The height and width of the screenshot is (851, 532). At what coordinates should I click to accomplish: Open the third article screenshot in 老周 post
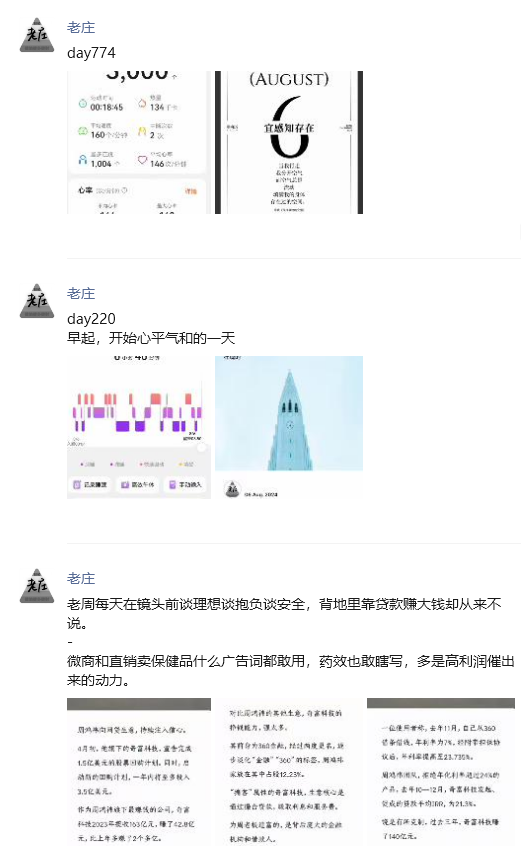(x=441, y=774)
